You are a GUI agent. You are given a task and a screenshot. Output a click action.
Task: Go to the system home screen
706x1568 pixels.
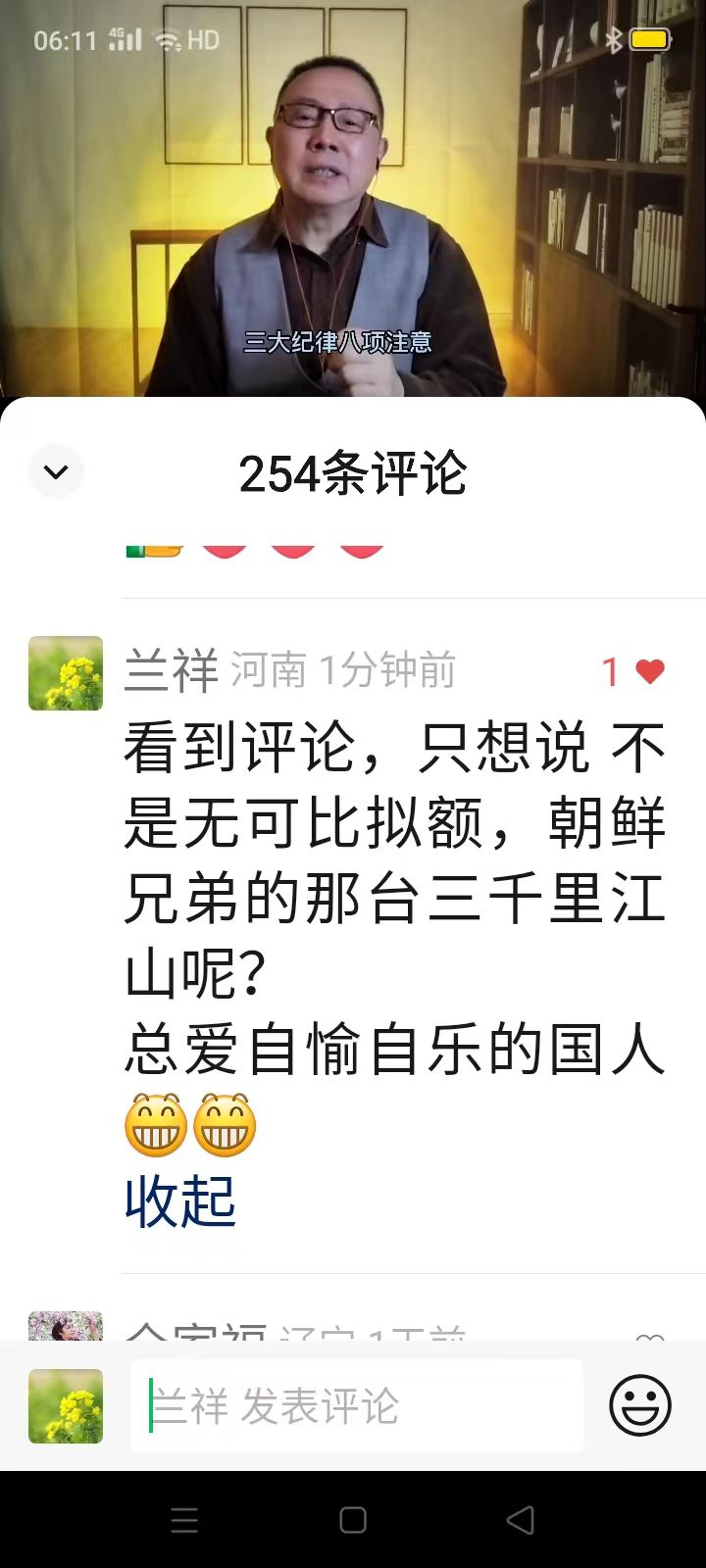coord(353,1520)
